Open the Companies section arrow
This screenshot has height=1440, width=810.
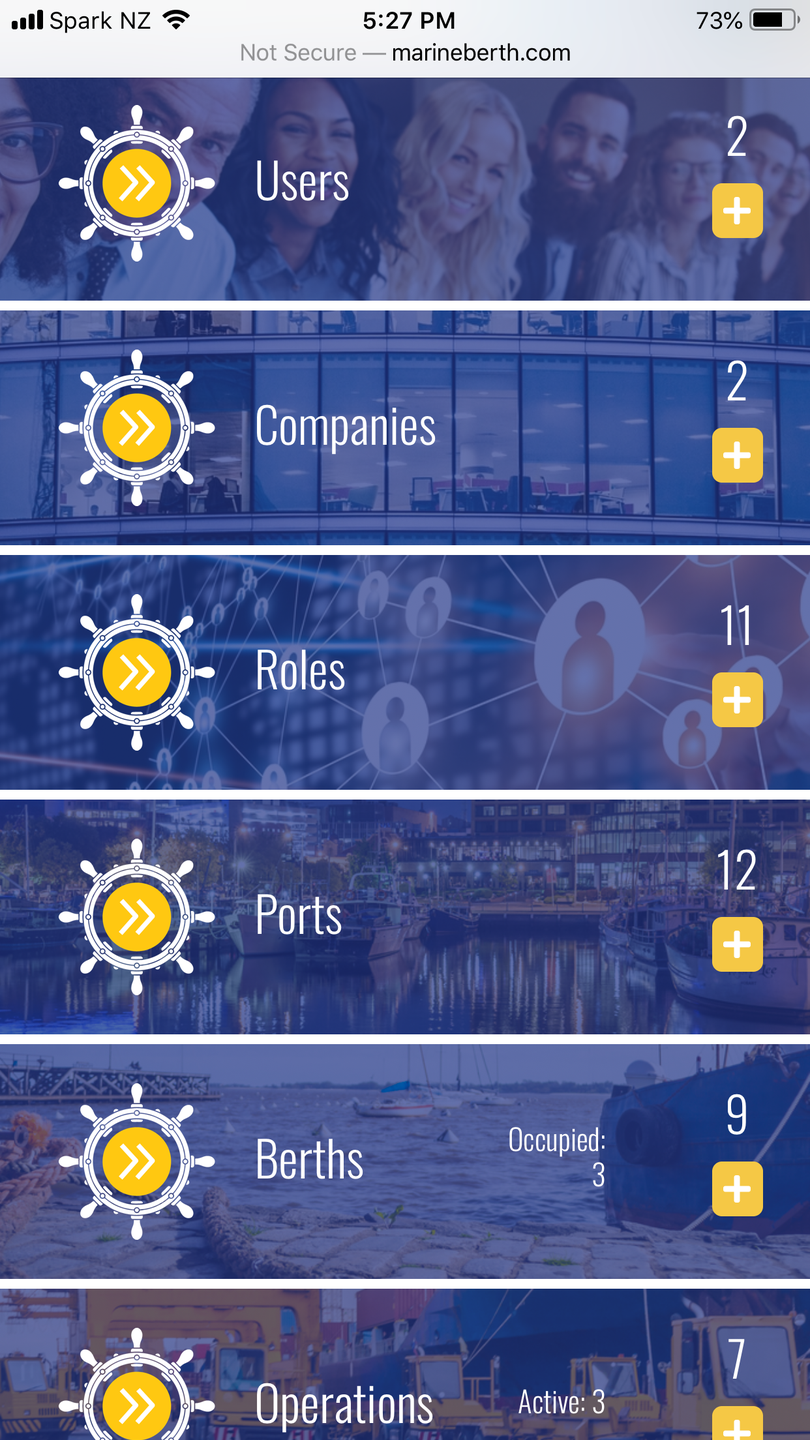(137, 427)
